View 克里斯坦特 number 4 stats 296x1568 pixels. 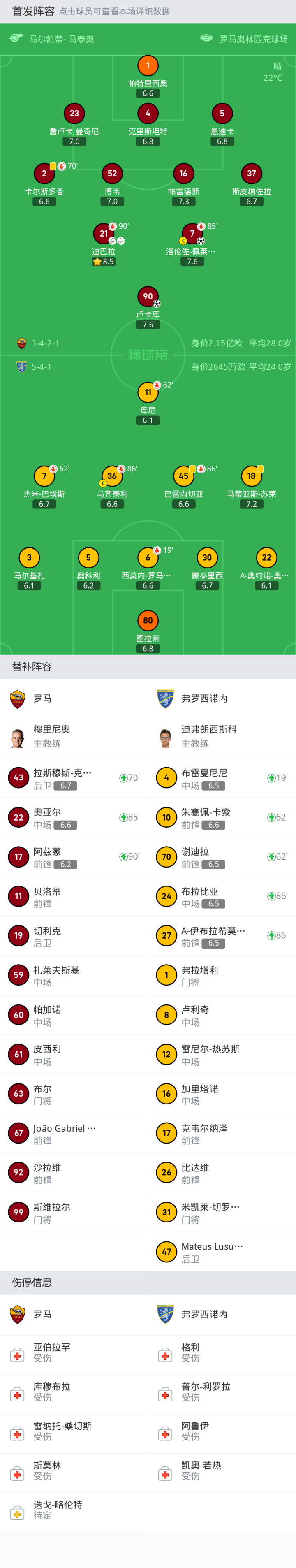point(148,114)
